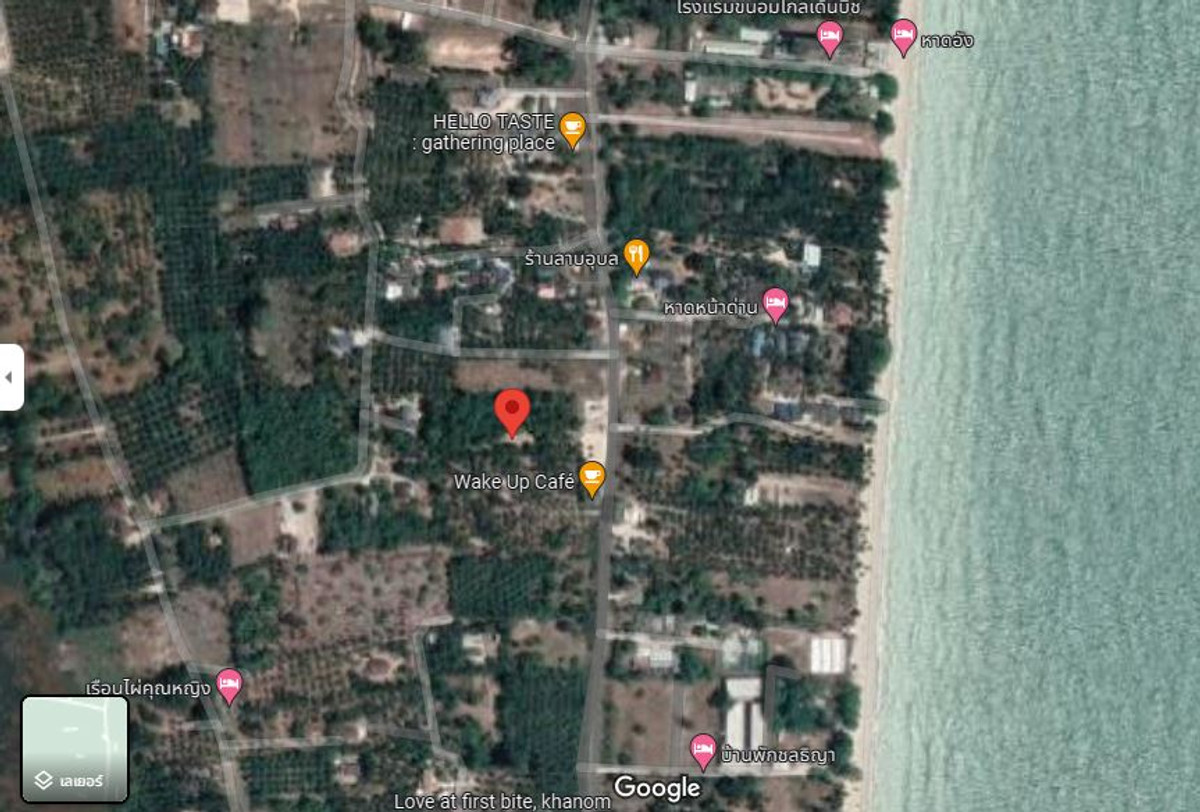Select the HELLO TASTE gathering place pin

[572, 129]
